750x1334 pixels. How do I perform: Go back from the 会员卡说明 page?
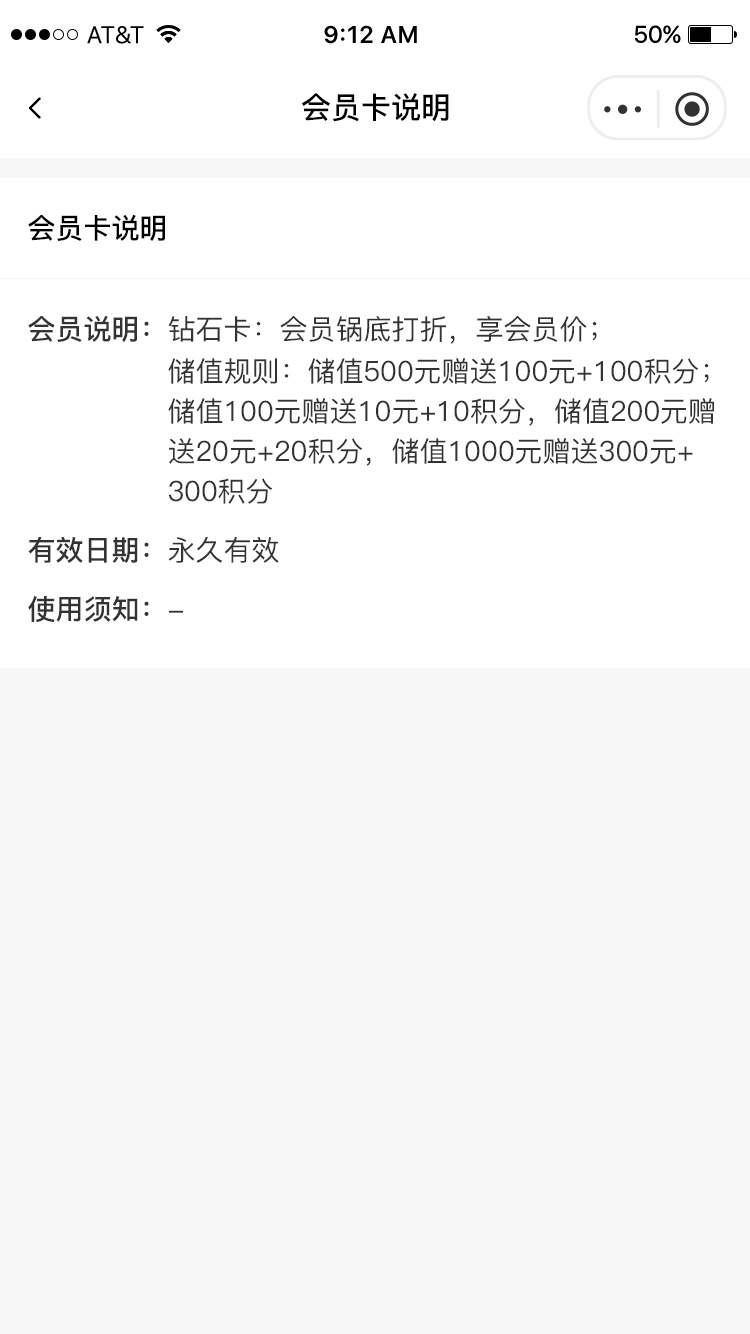coord(36,108)
